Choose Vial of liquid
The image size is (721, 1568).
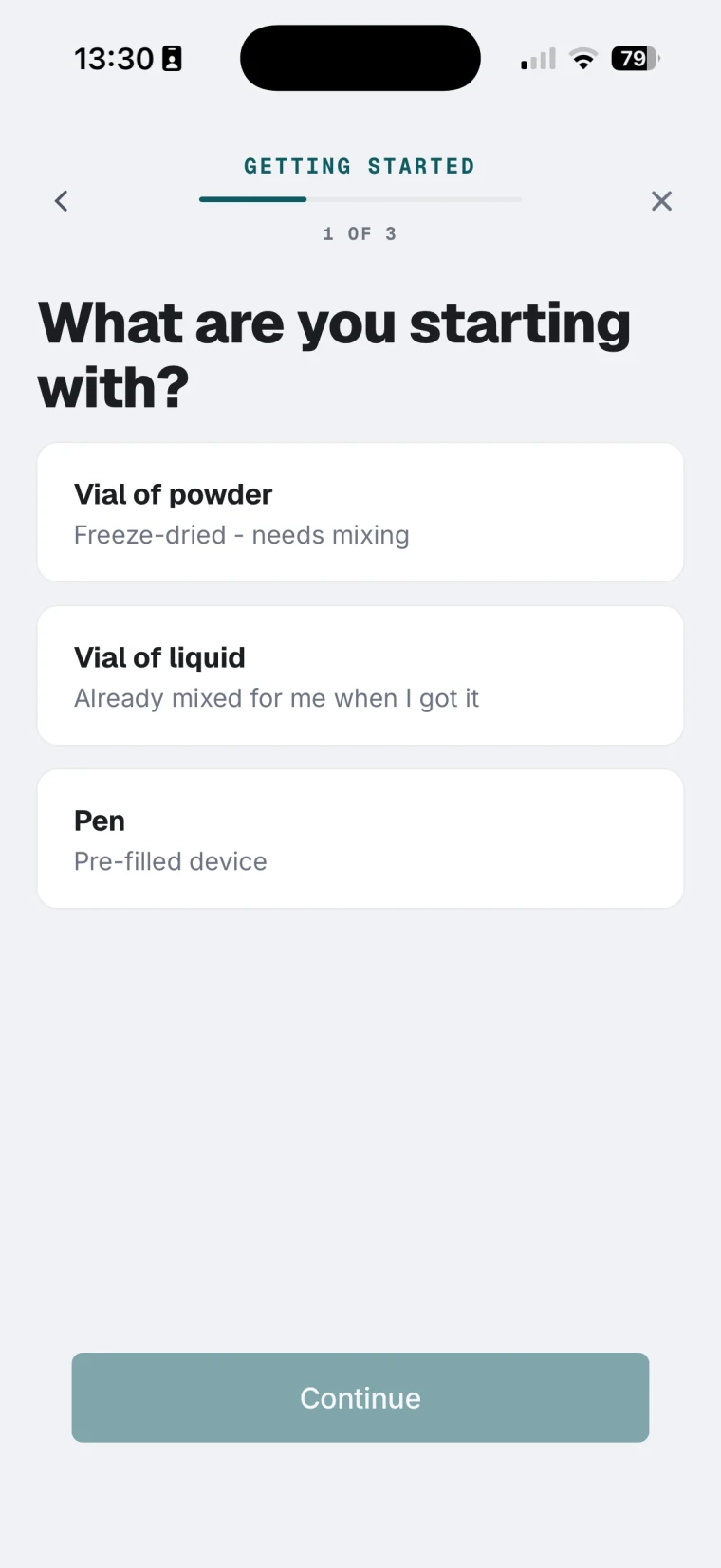click(360, 675)
